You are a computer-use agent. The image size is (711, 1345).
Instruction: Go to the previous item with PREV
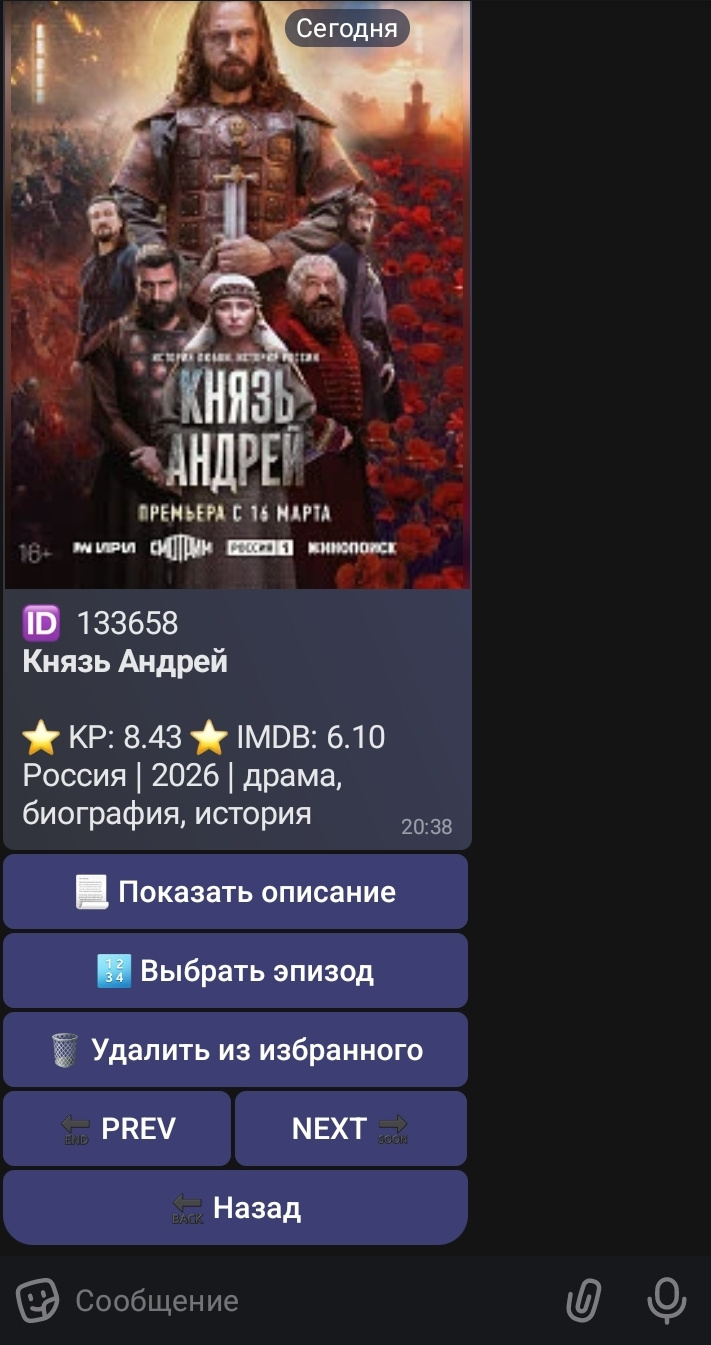pyautogui.click(x=118, y=1129)
